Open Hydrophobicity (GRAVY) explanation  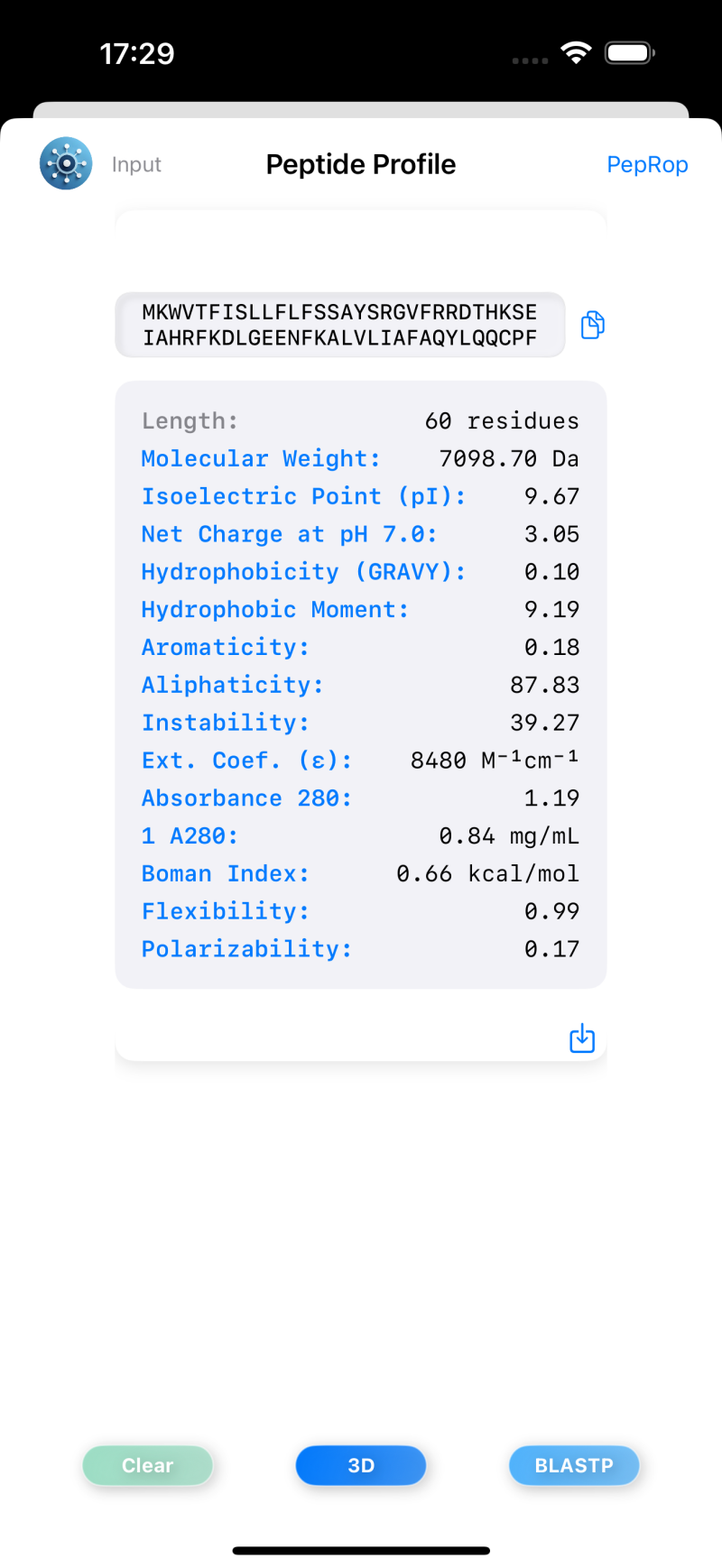coord(303,572)
